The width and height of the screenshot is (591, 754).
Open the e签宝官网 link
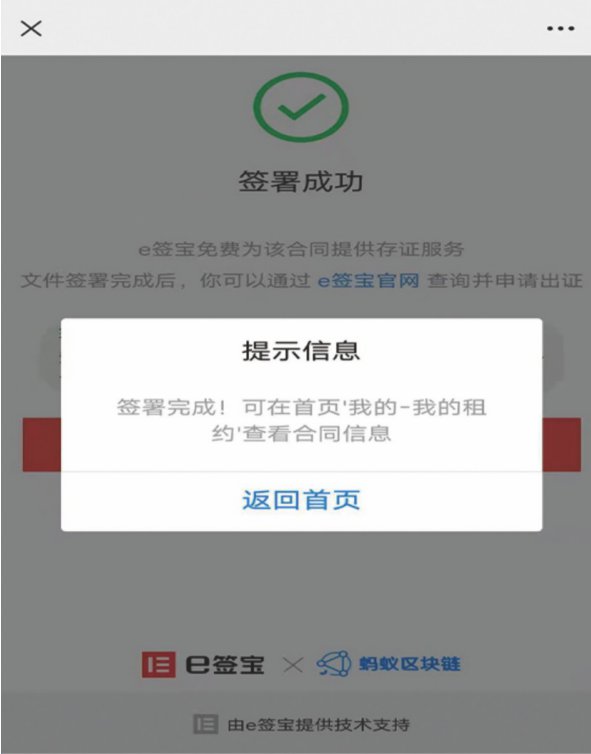pyautogui.click(x=368, y=280)
